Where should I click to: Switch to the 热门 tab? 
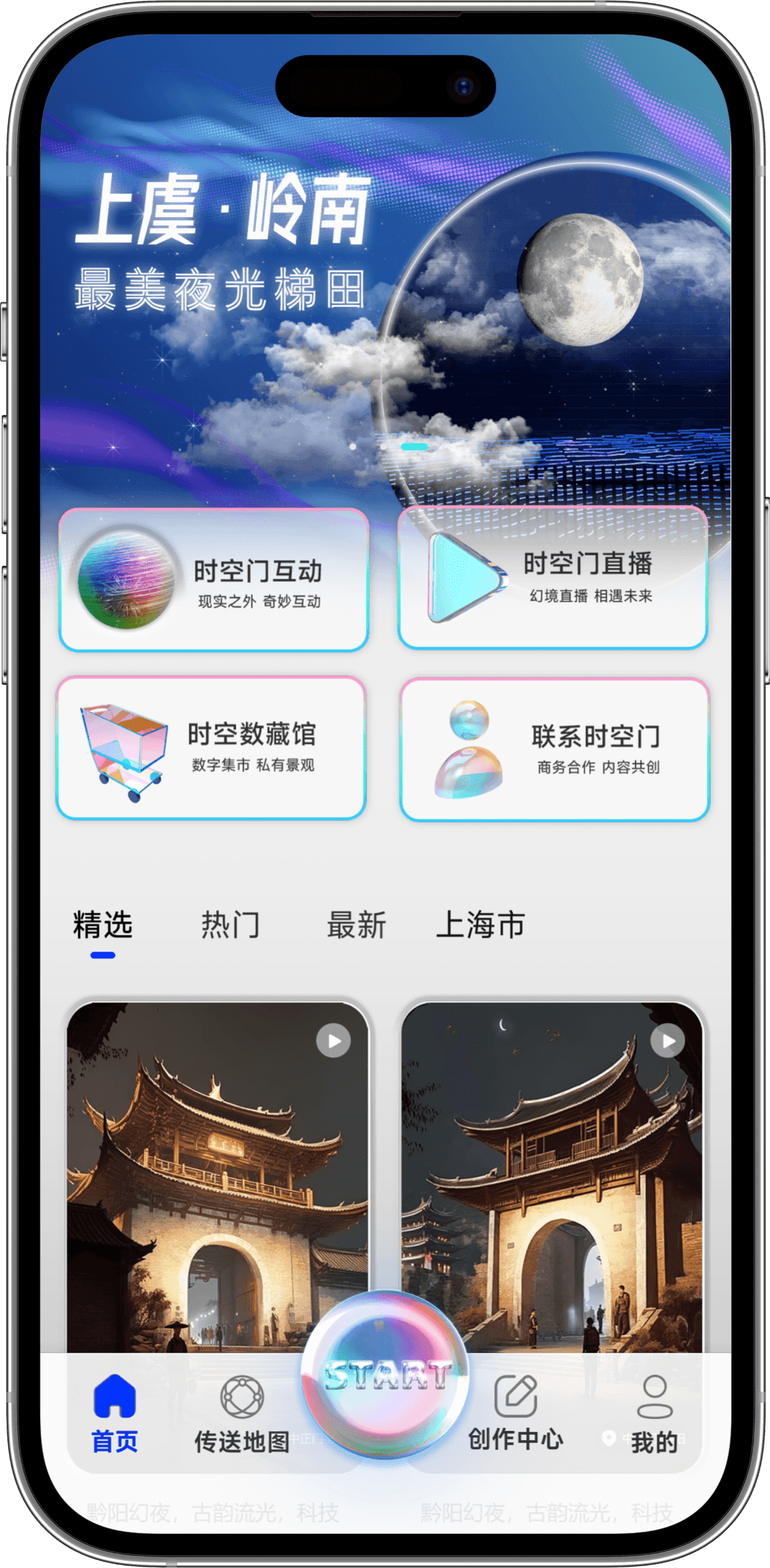(x=230, y=925)
